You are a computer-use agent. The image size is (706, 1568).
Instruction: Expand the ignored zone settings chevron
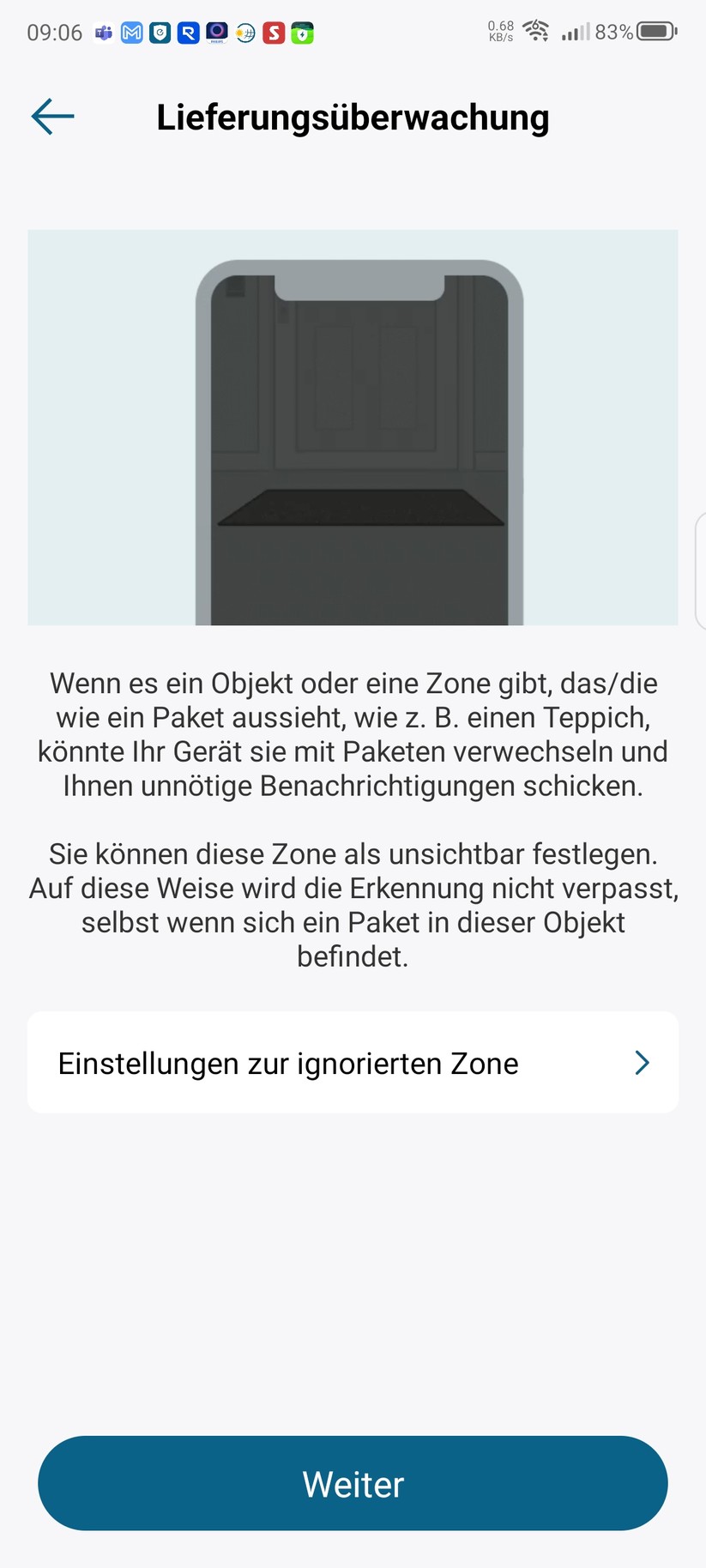pos(642,1062)
